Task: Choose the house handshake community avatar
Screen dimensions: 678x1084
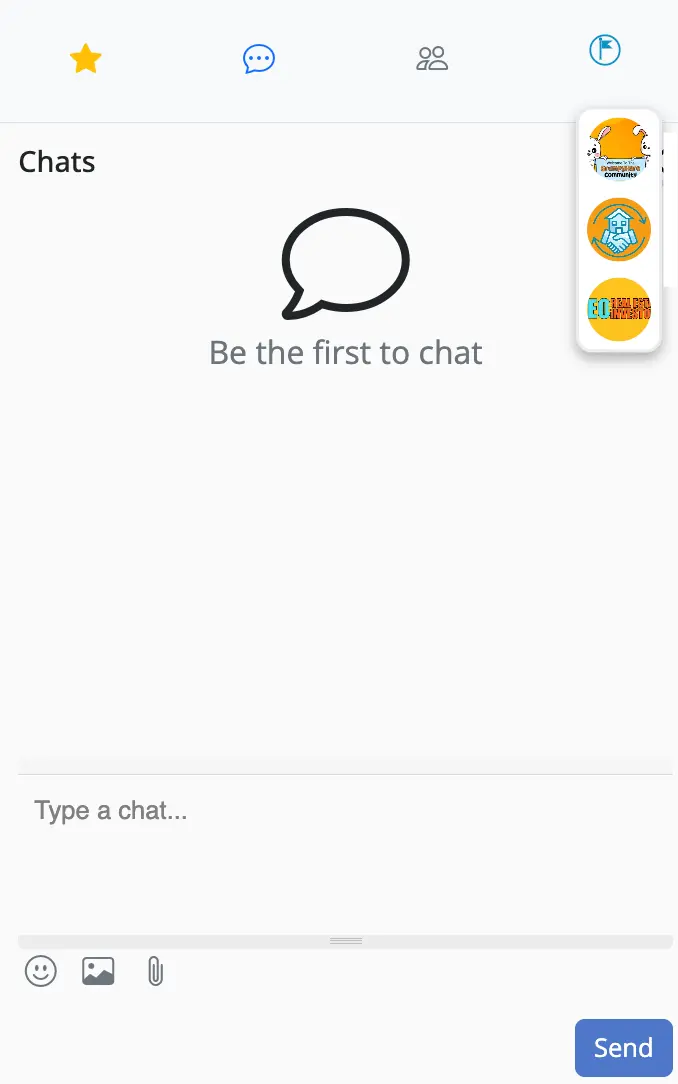Action: pos(619,230)
